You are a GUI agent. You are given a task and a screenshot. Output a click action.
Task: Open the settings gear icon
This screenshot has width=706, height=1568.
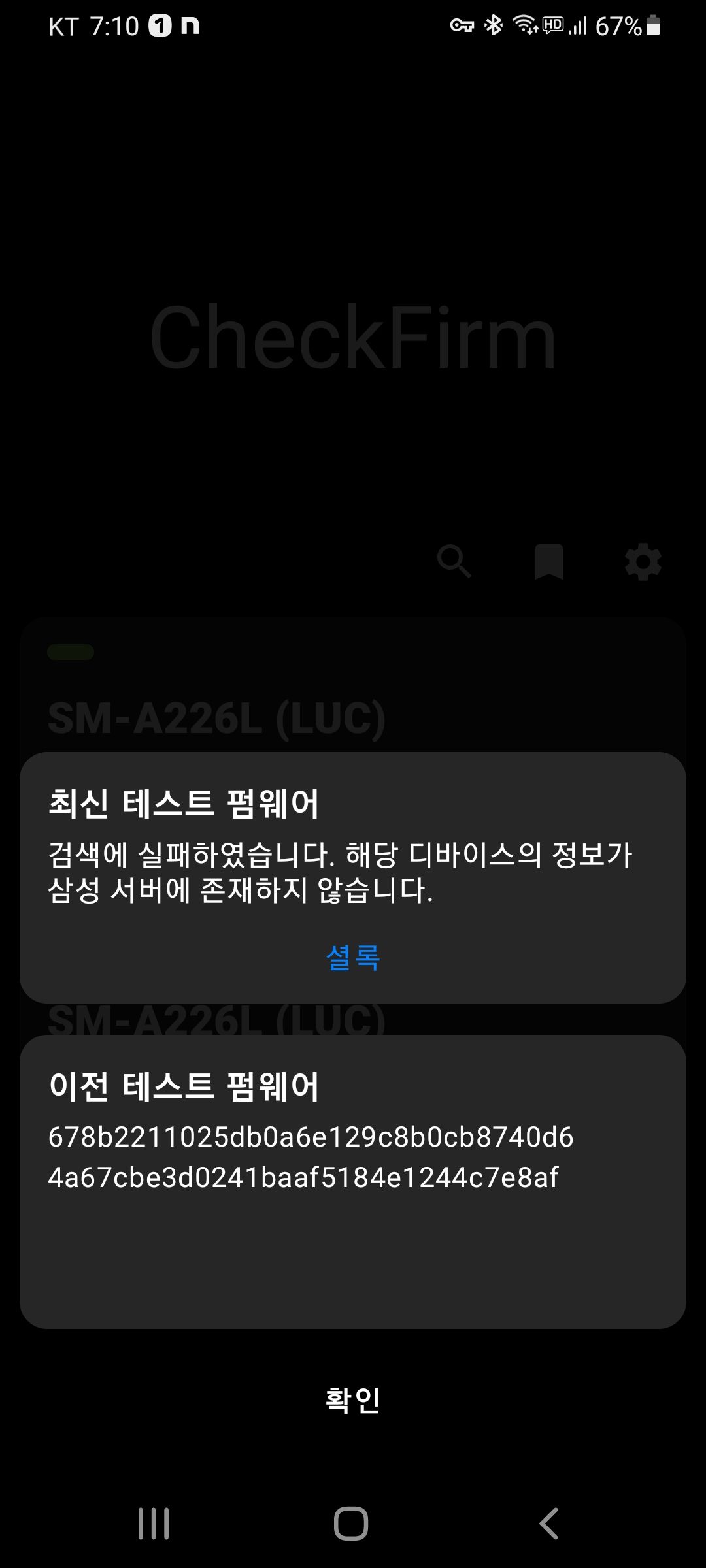[644, 562]
